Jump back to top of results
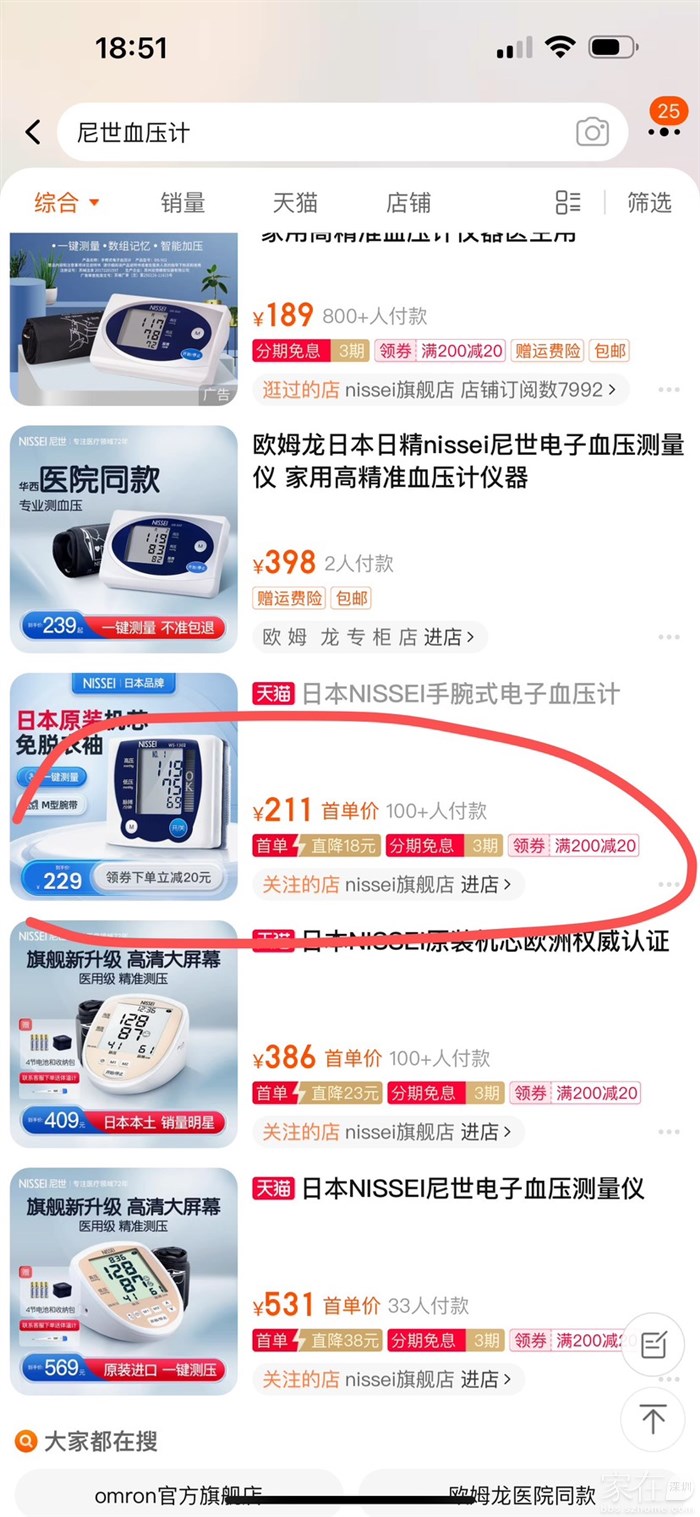700x1517 pixels. coord(653,1418)
